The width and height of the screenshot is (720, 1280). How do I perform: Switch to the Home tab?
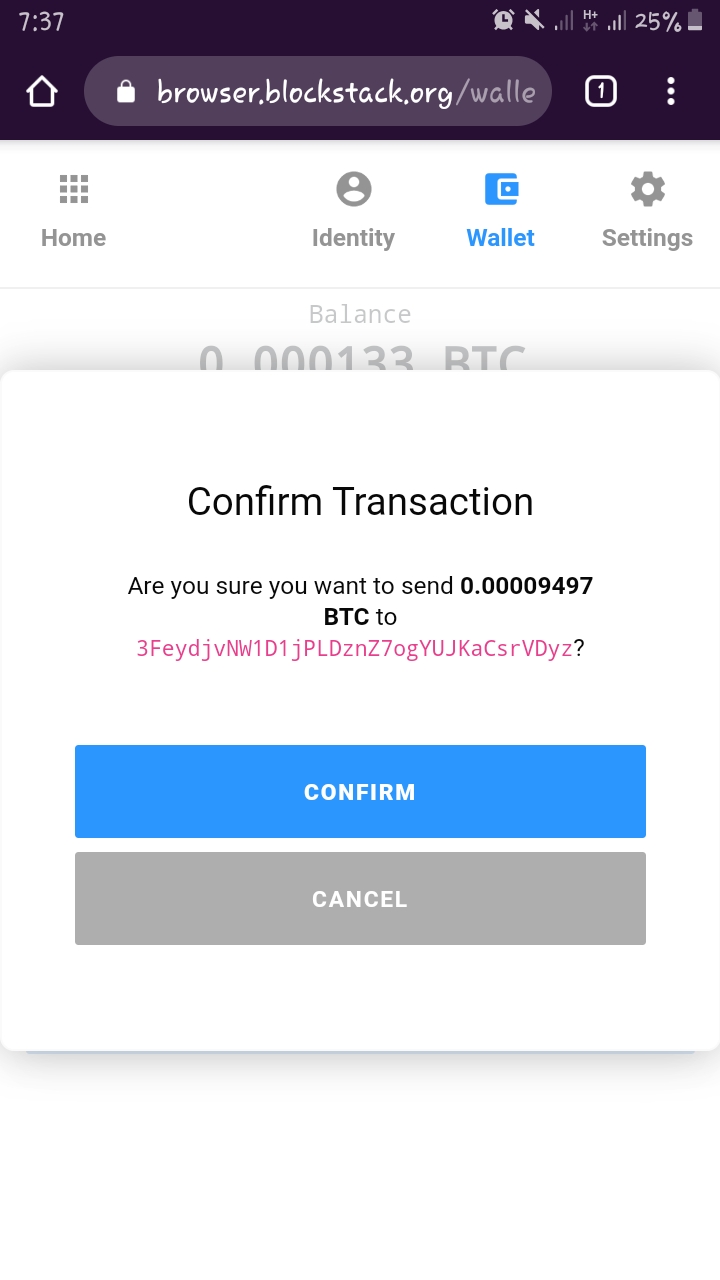point(73,210)
